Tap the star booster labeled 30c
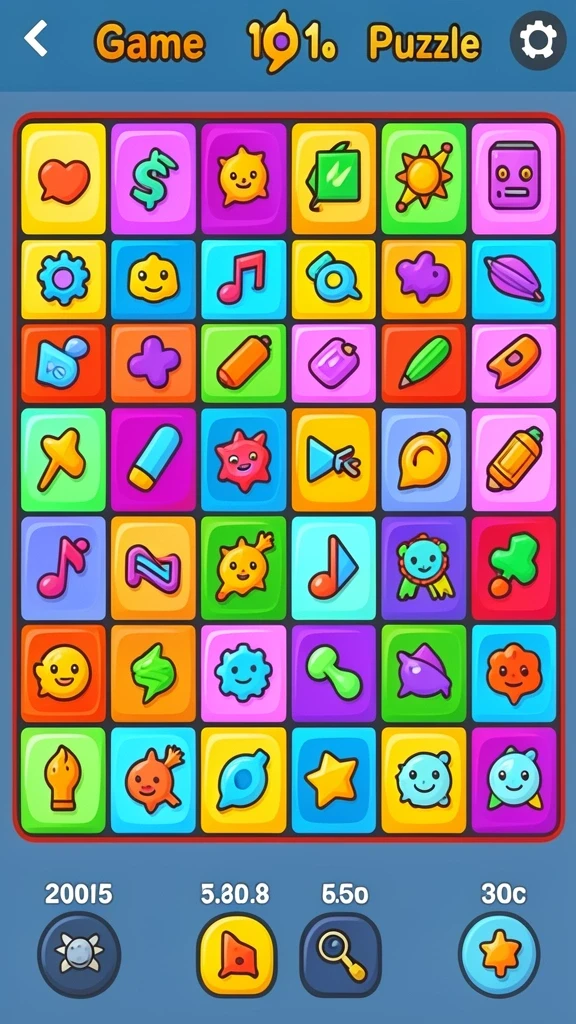The image size is (576, 1024). coord(500,953)
